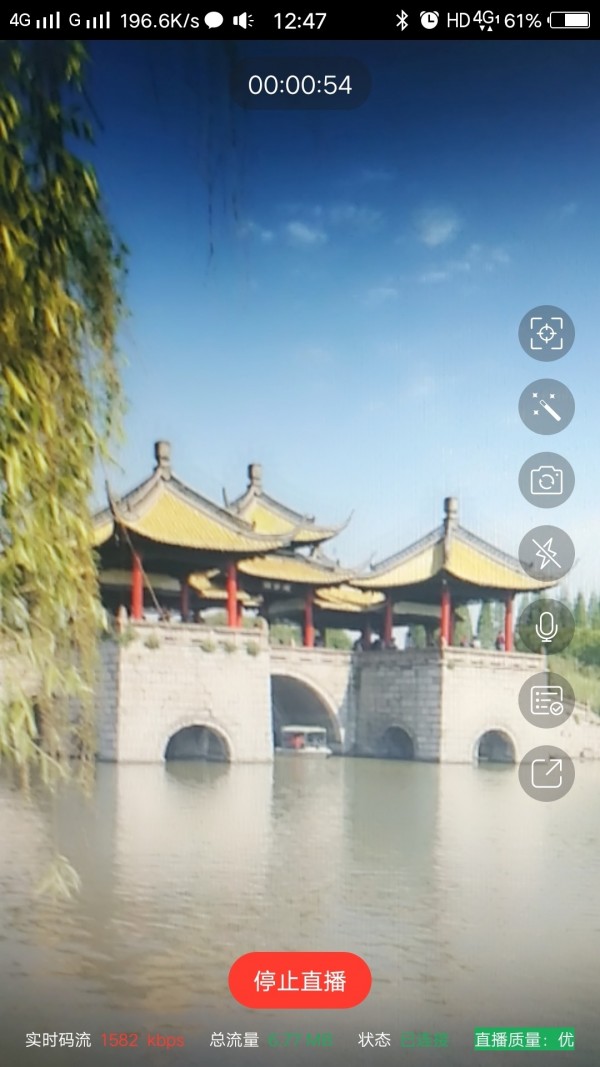Switch between front and rear camera
600x1067 pixels.
(x=546, y=480)
